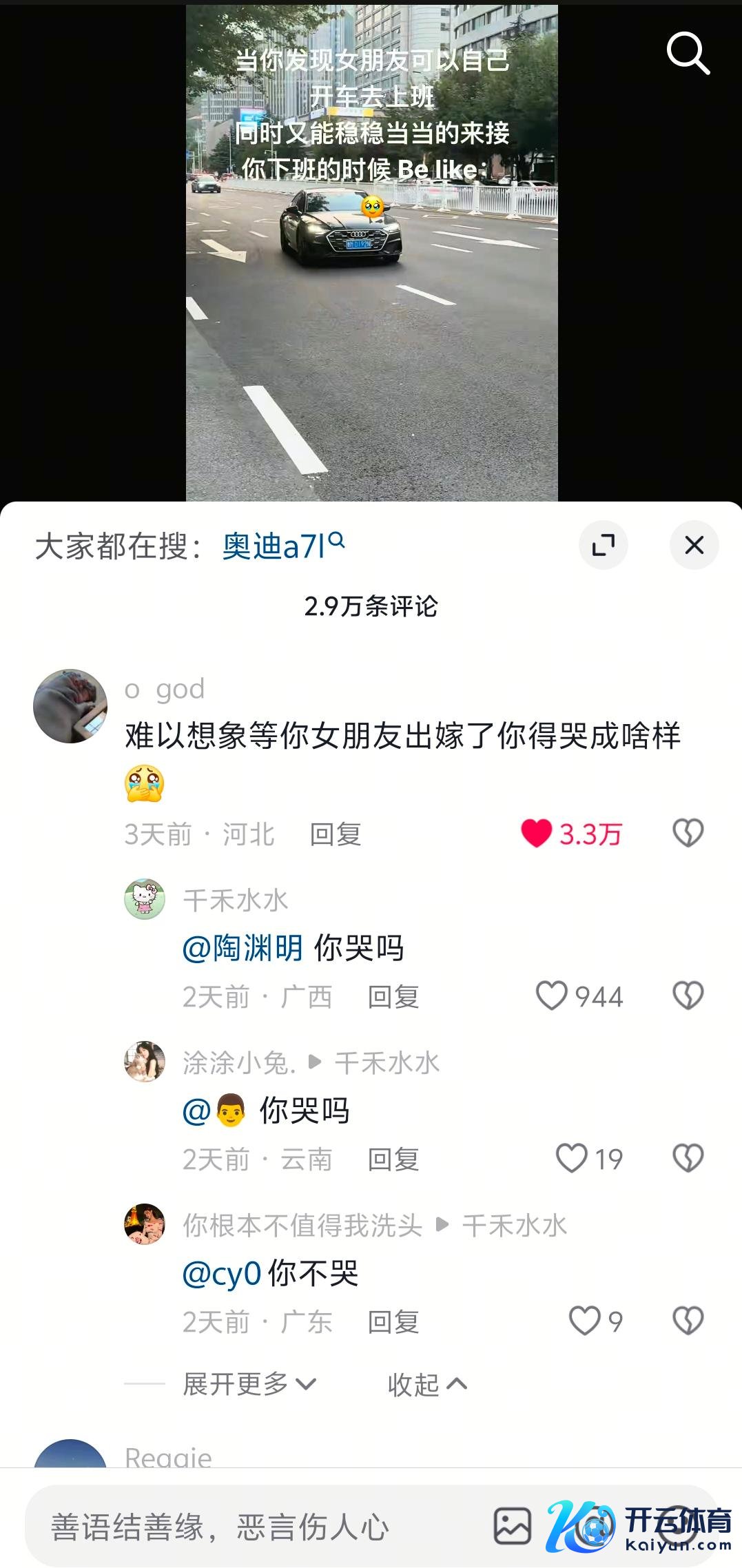Expand the comments panel to full screen

pyautogui.click(x=603, y=546)
